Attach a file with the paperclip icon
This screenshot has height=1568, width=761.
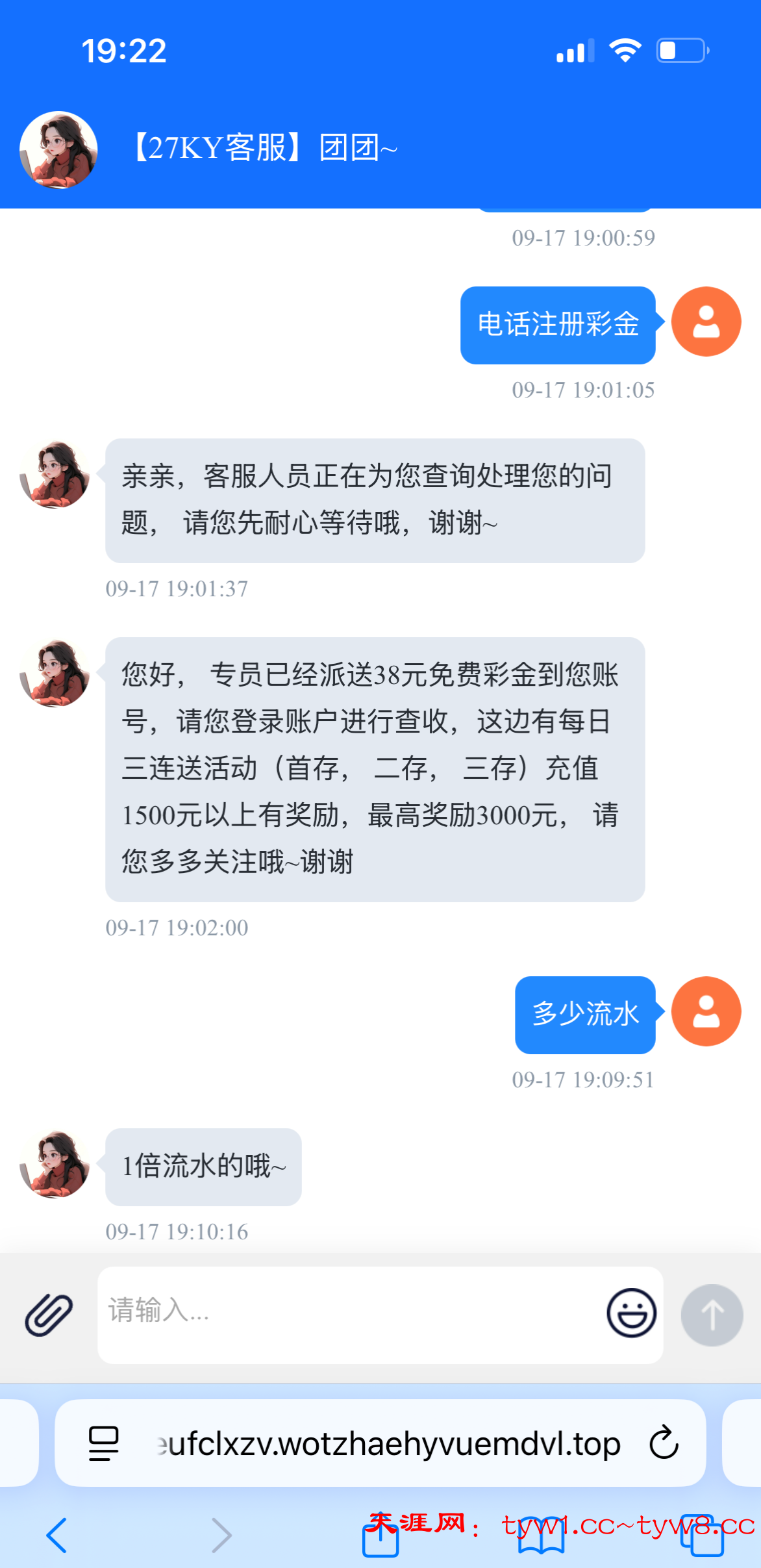pos(49,1315)
